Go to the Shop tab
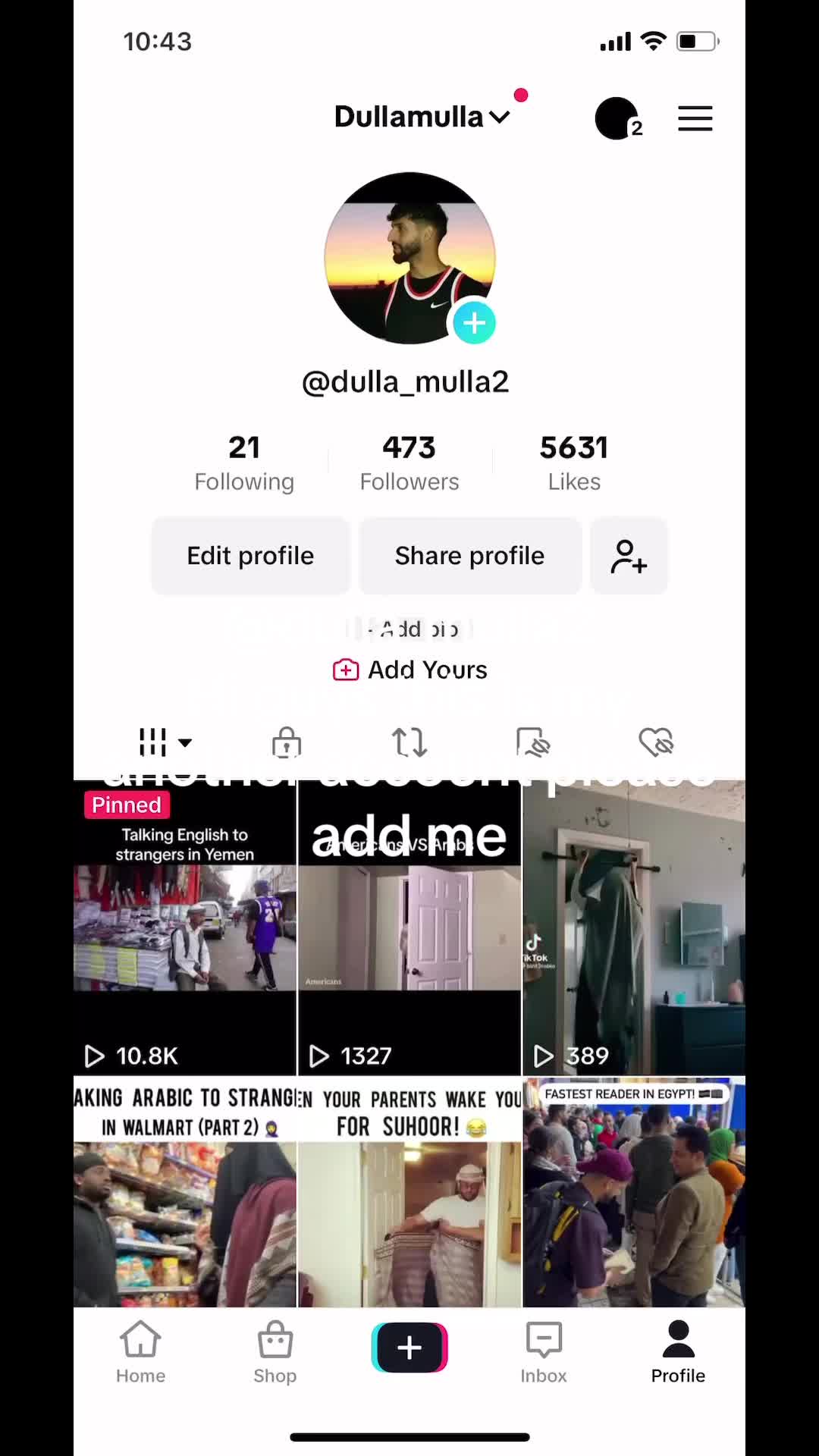819x1456 pixels. [x=275, y=1352]
